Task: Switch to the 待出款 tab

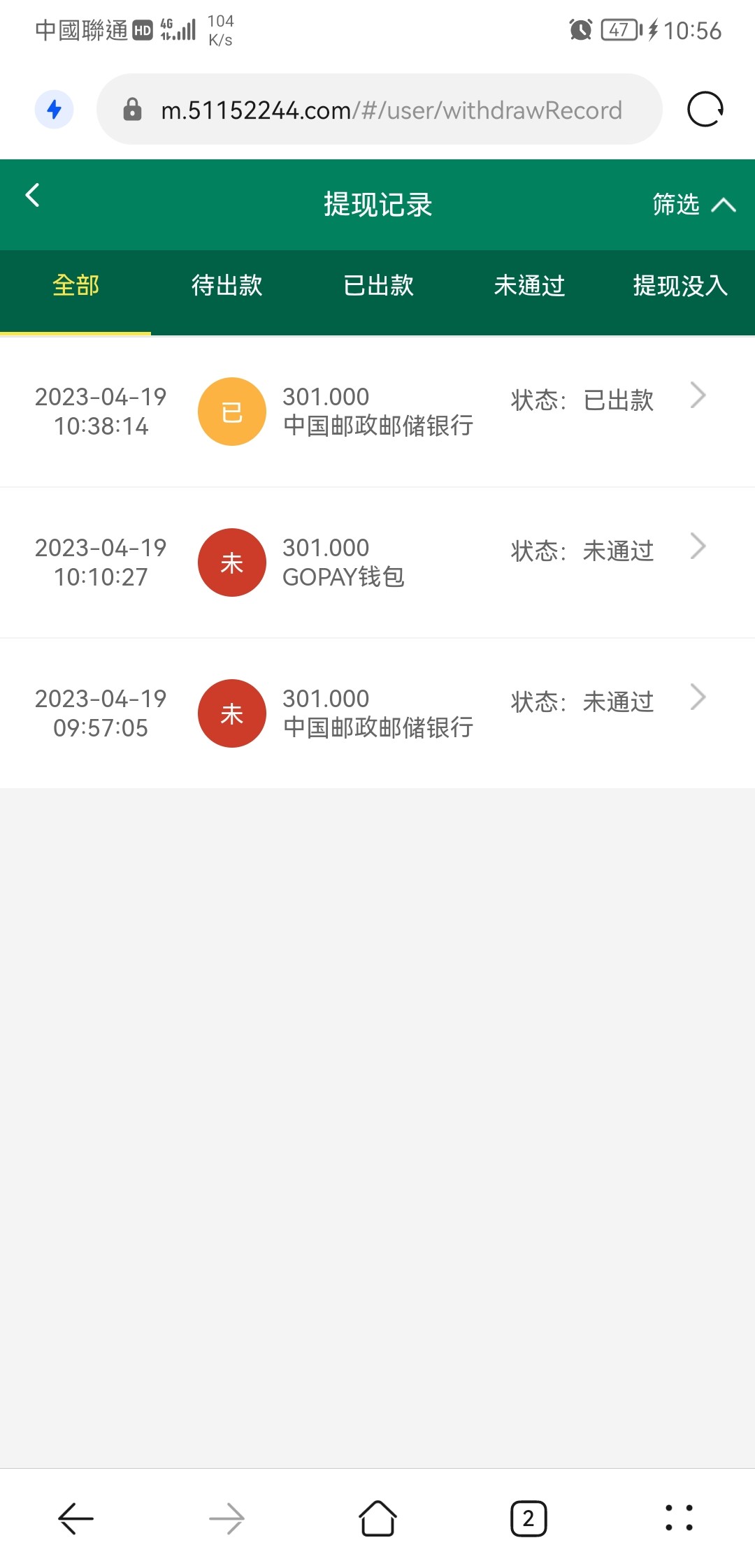Action: 226,286
